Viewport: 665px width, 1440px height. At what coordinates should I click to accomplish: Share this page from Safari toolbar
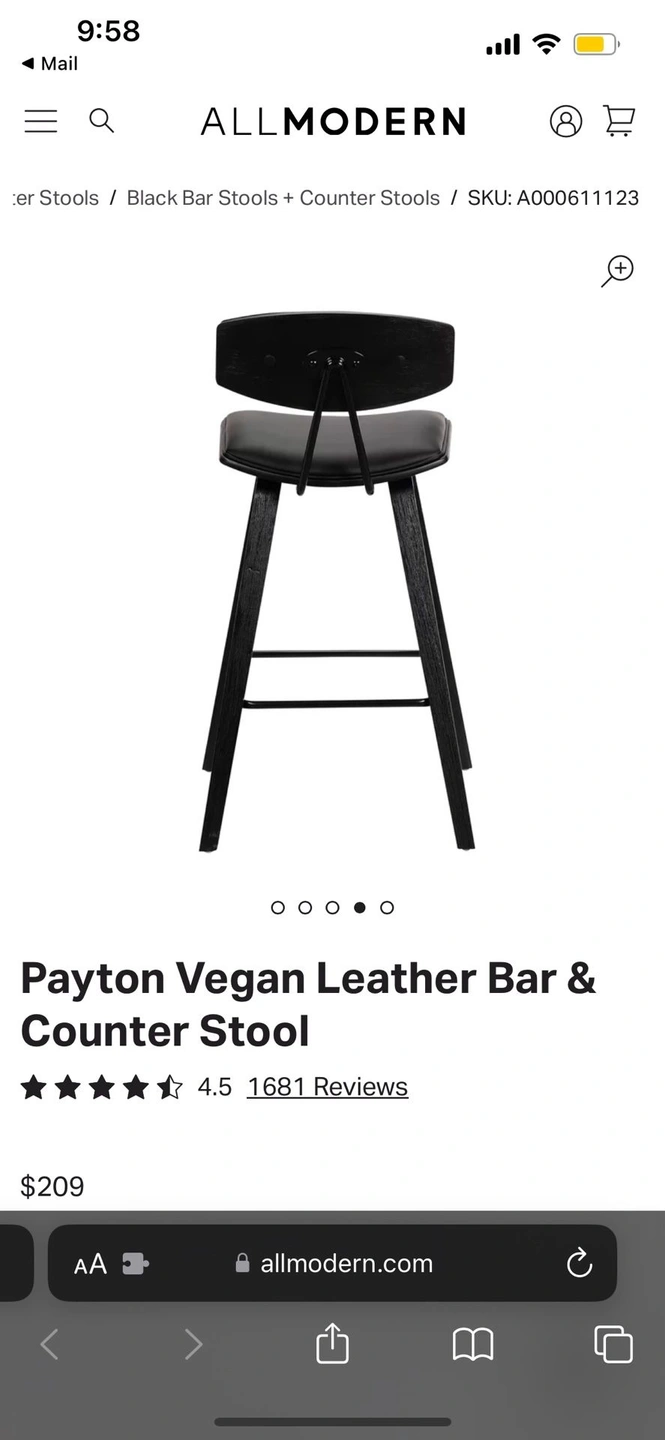332,1343
